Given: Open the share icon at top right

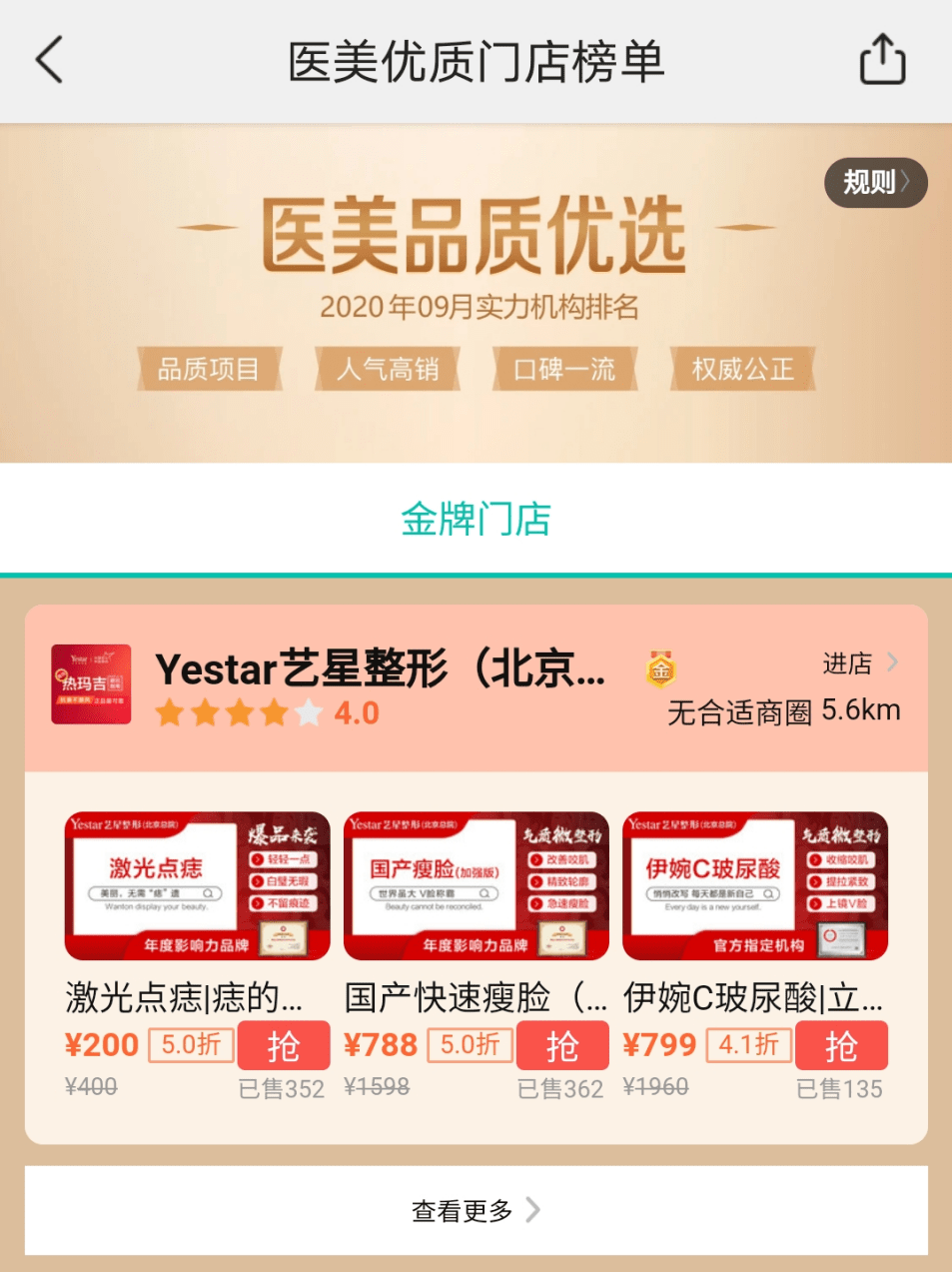Looking at the screenshot, I should [x=882, y=60].
